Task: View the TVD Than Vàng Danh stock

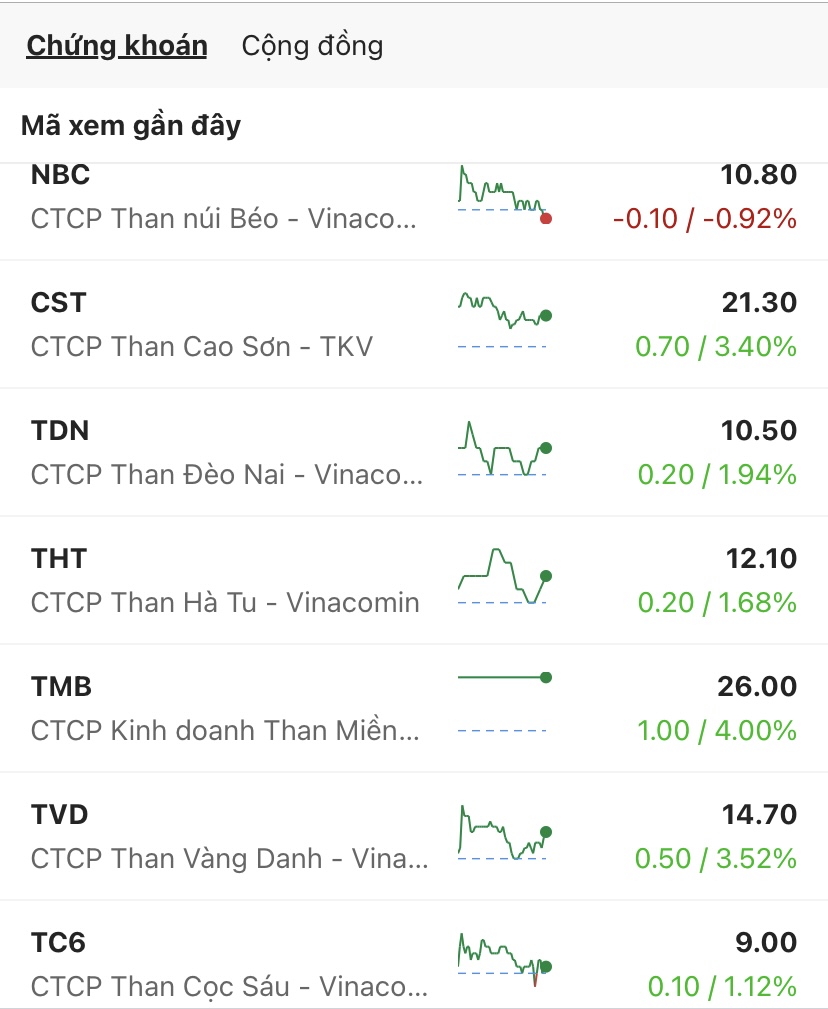Action: (x=413, y=836)
